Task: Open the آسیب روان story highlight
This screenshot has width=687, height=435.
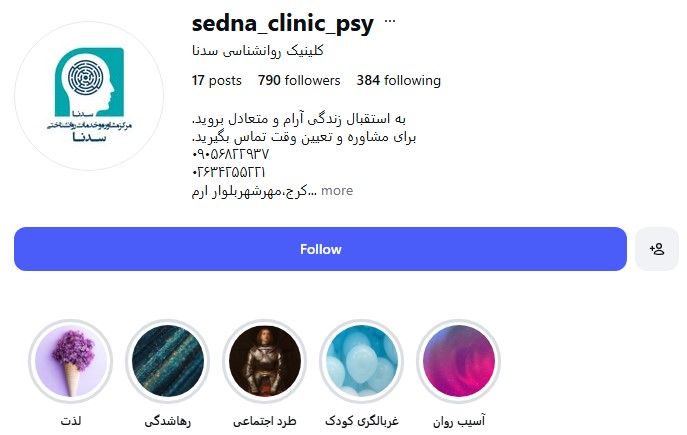Action: pos(459,361)
